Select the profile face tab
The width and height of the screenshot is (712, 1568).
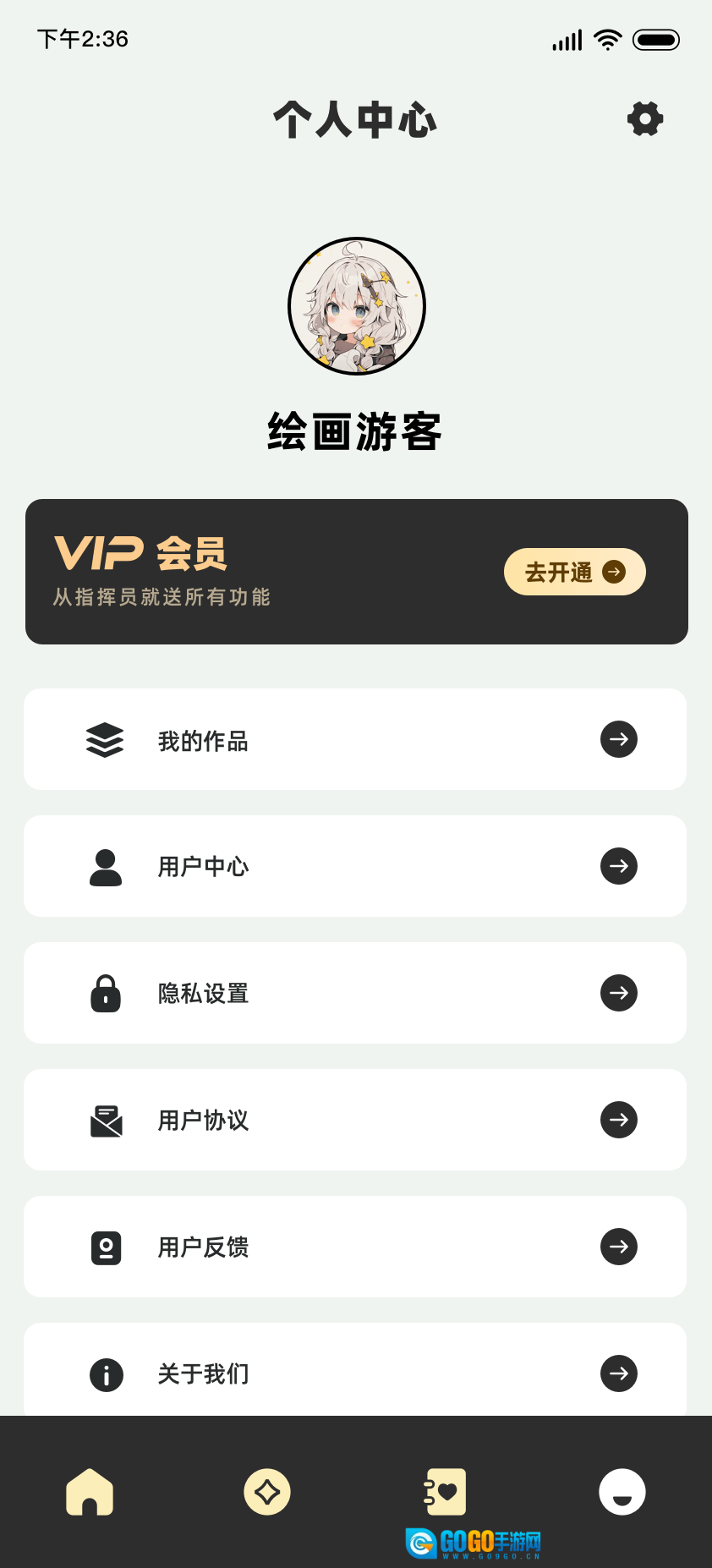pos(622,1492)
